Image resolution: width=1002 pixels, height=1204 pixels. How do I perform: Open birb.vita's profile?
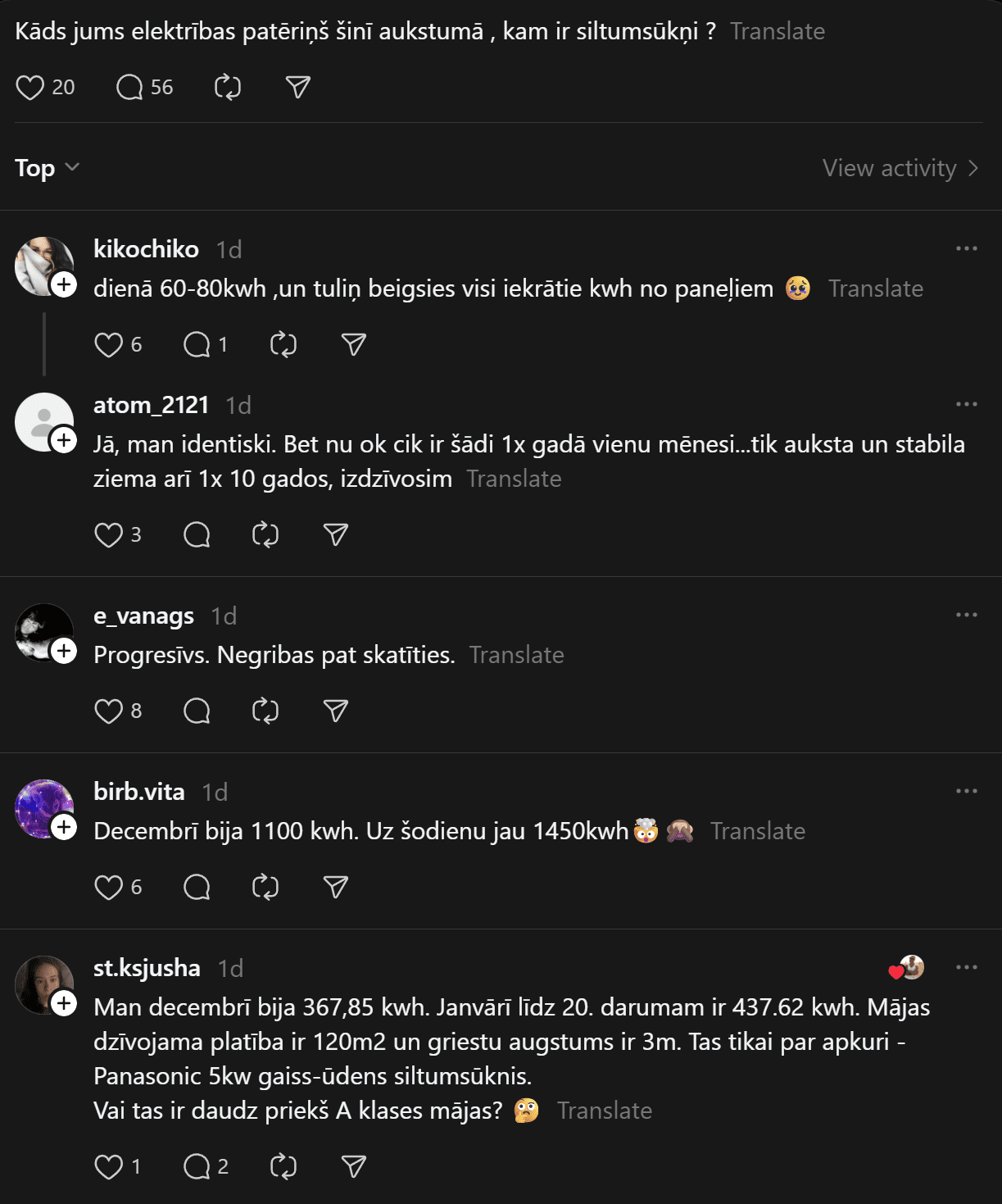pos(138,792)
